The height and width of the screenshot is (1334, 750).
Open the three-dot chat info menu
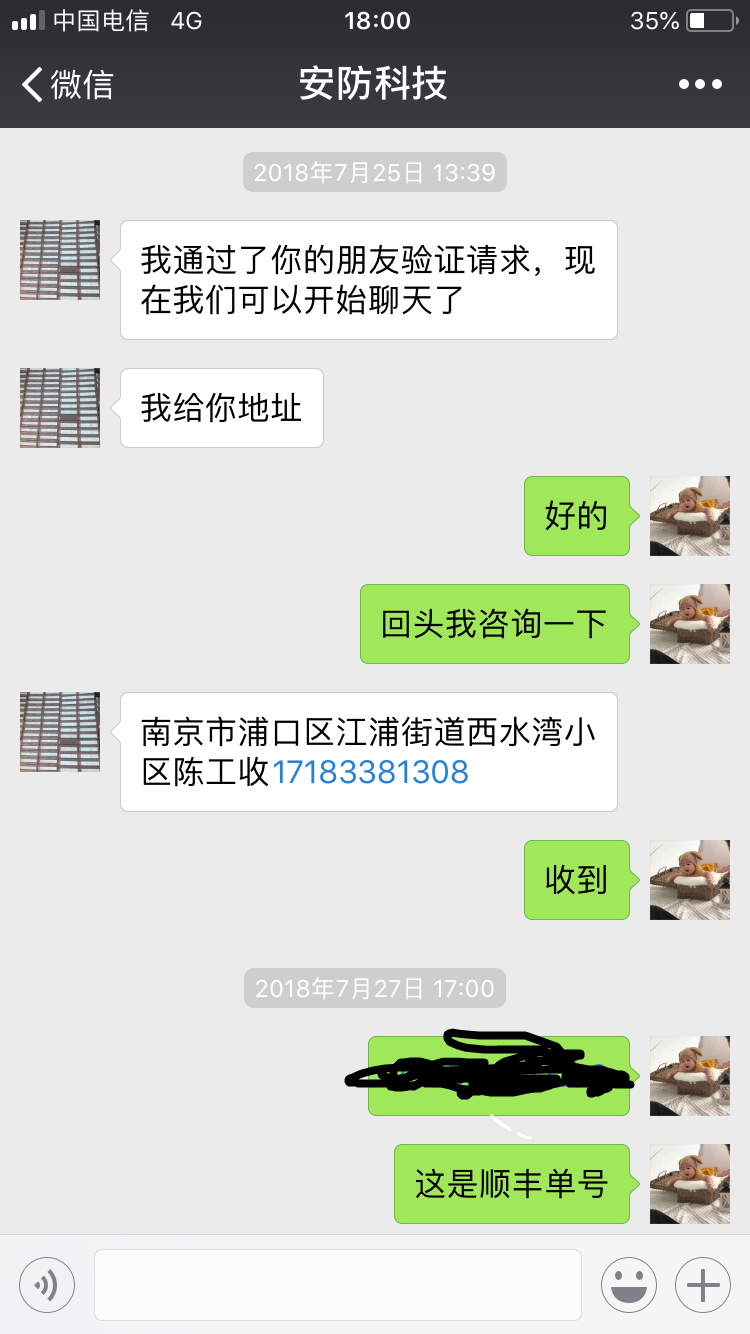point(700,84)
